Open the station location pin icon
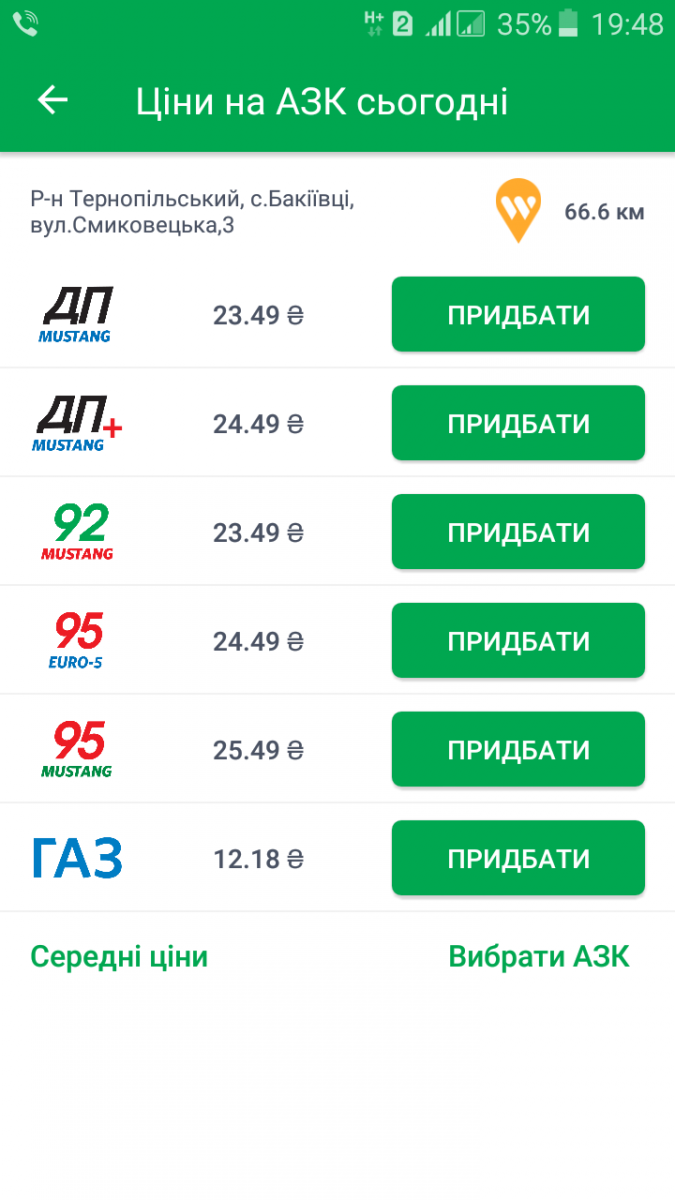675x1200 pixels. point(518,210)
